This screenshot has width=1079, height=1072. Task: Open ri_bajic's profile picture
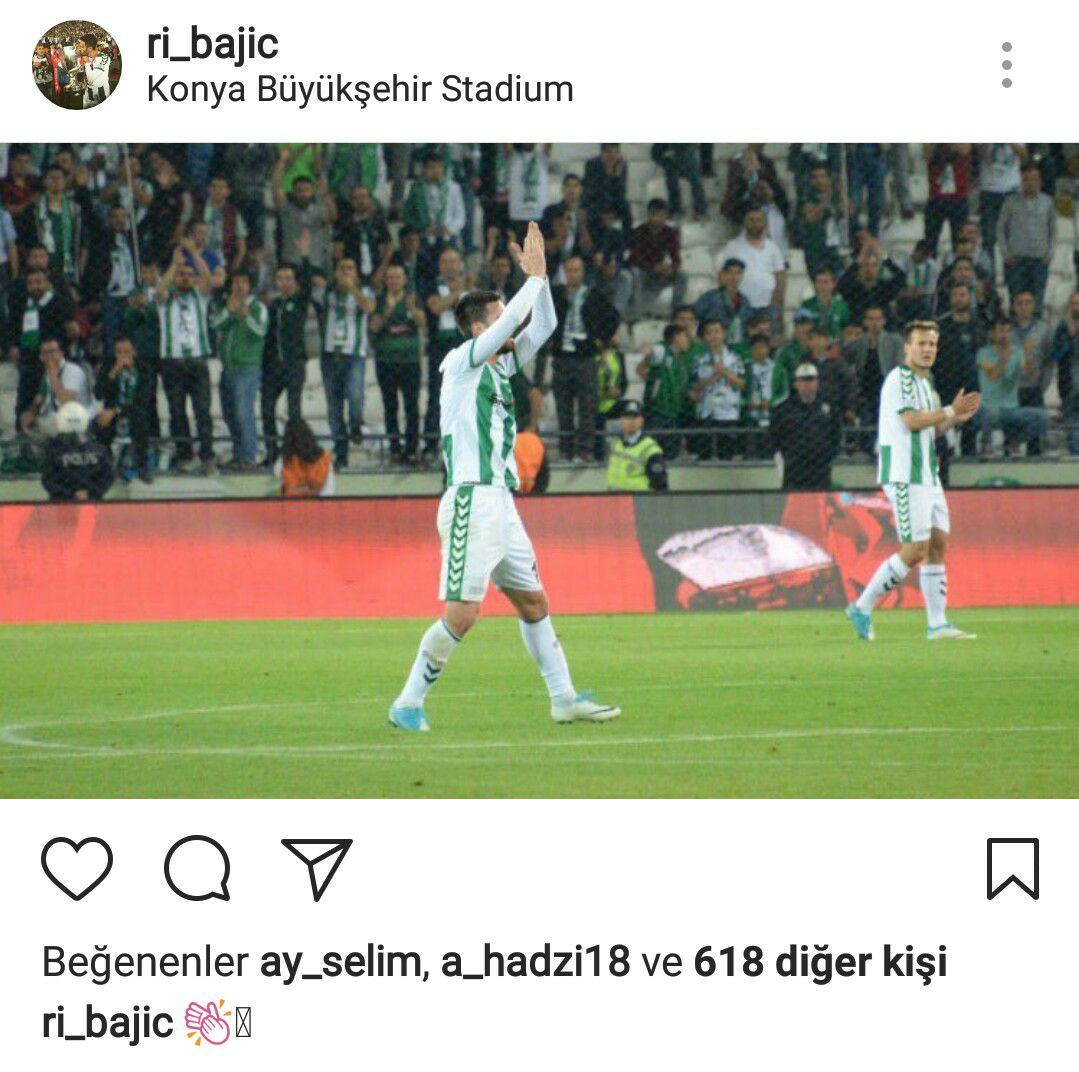76,65
